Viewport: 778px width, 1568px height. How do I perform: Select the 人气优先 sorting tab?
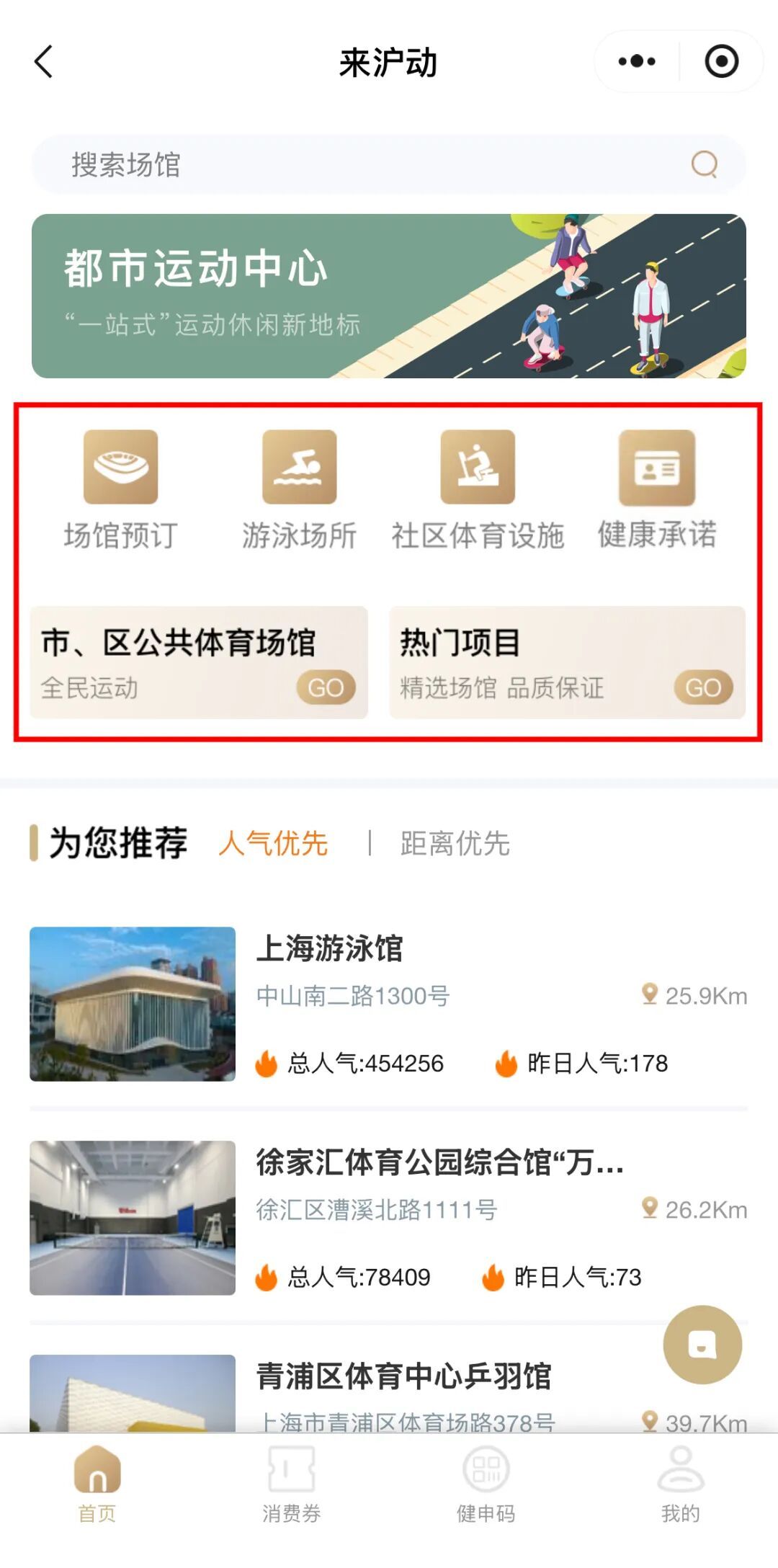(273, 843)
